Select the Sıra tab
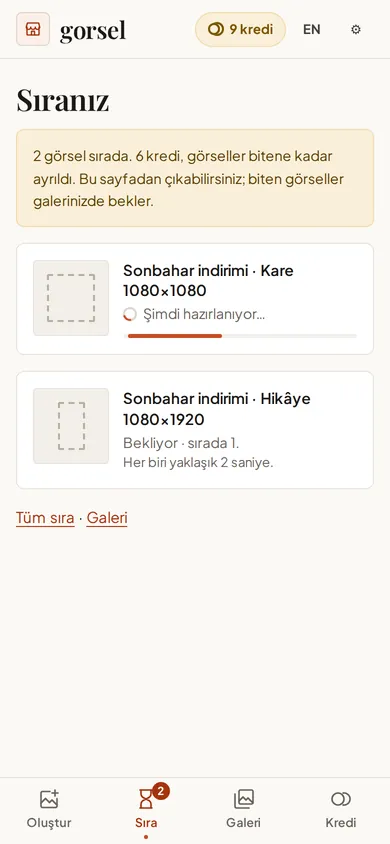 146,809
